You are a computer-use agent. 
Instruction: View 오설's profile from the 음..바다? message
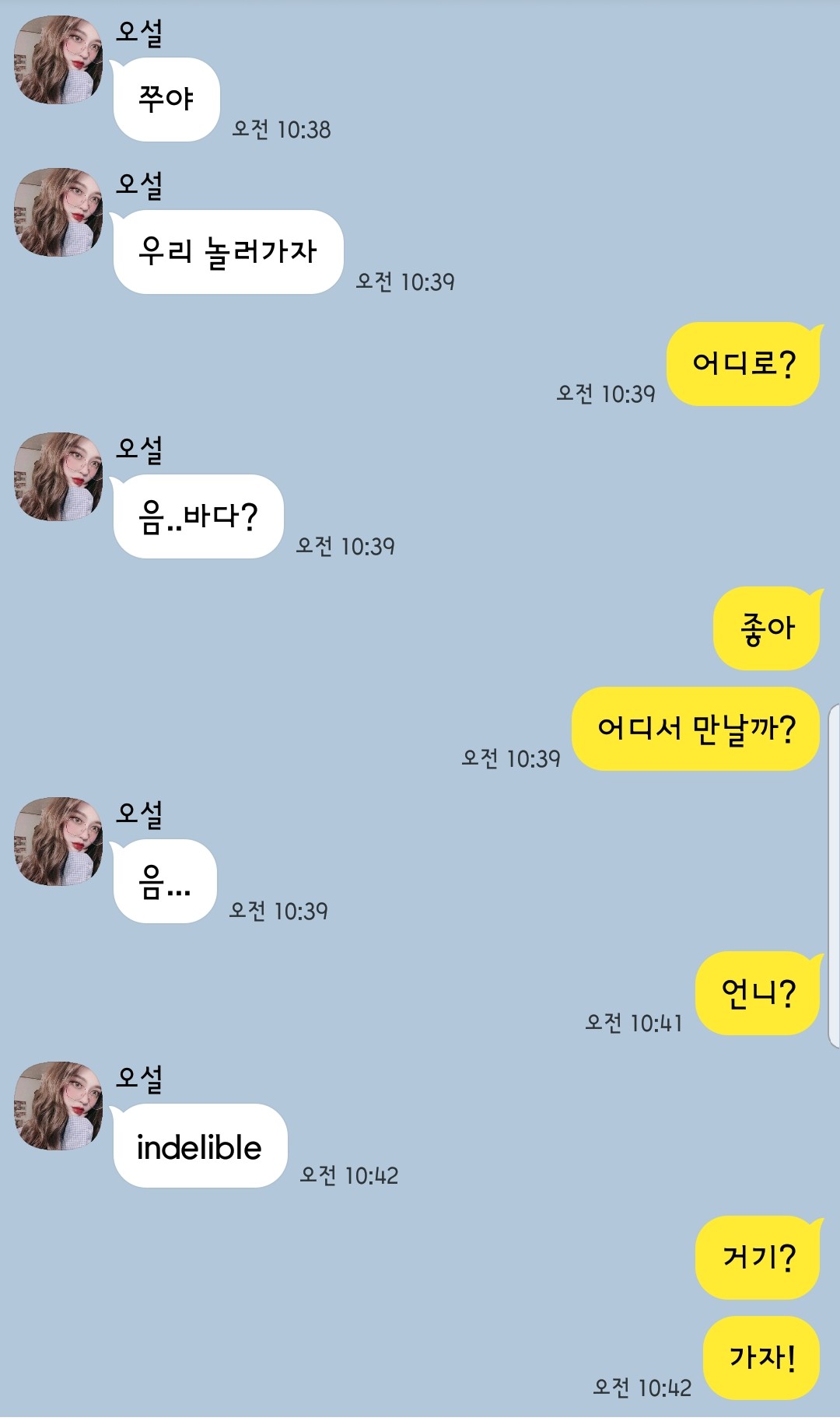(x=58, y=477)
